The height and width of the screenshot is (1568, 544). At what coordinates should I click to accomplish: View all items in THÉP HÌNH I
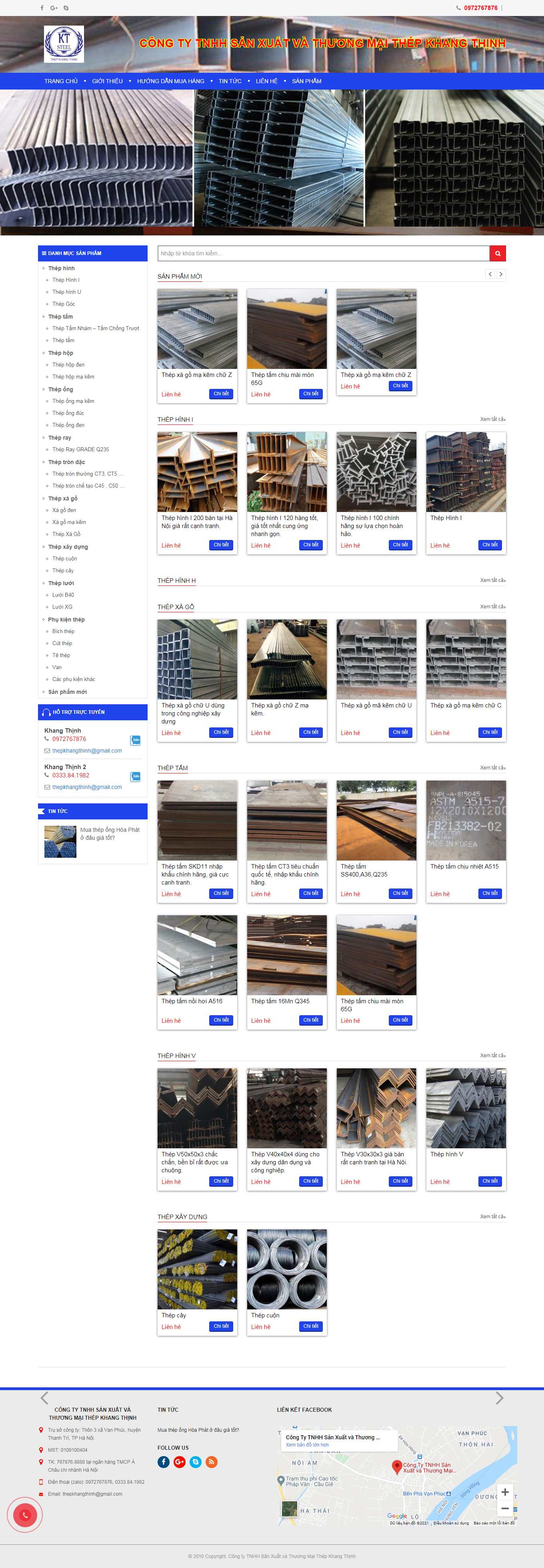point(492,419)
